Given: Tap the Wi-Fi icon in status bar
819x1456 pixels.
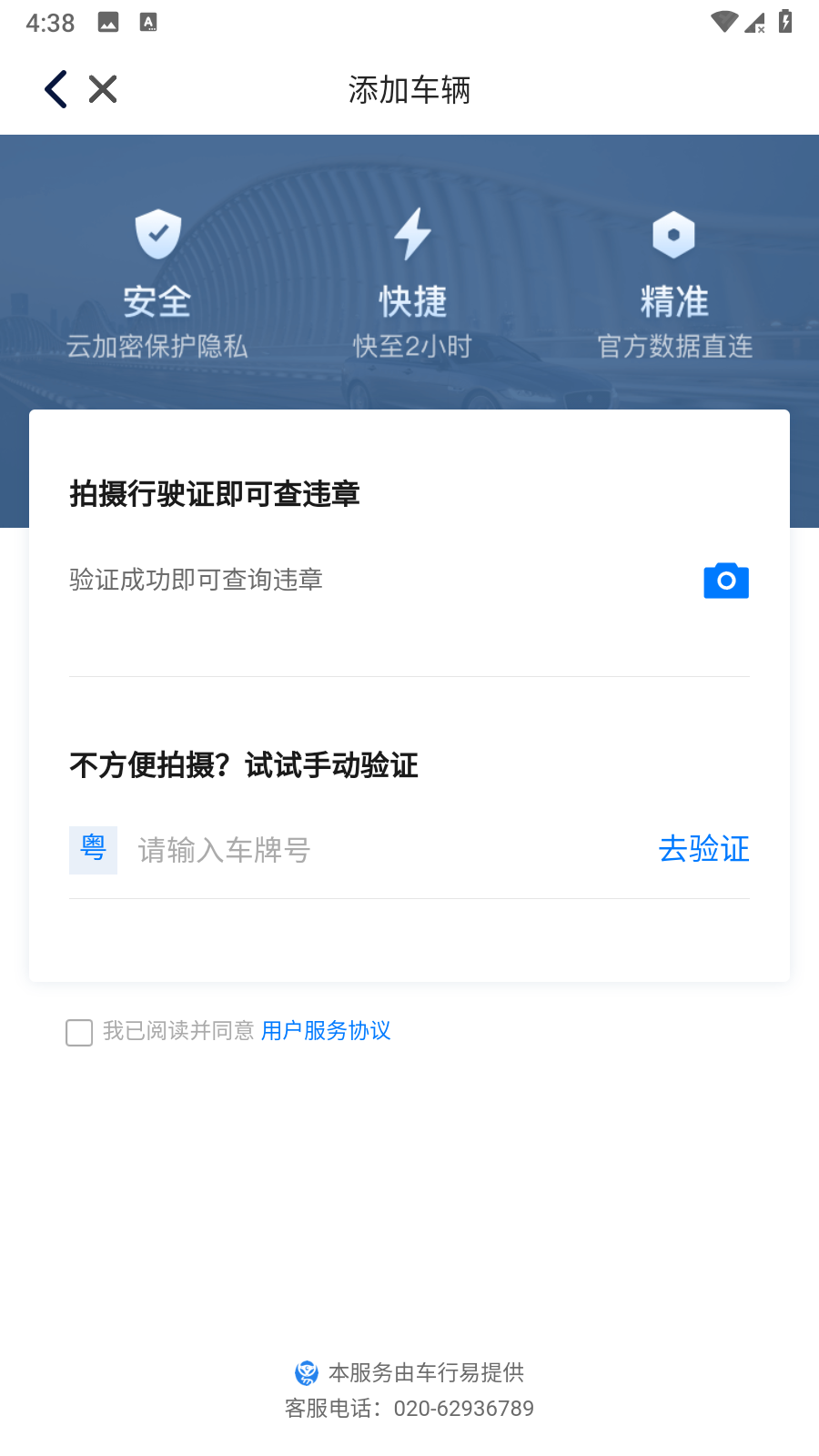Looking at the screenshot, I should (723, 22).
